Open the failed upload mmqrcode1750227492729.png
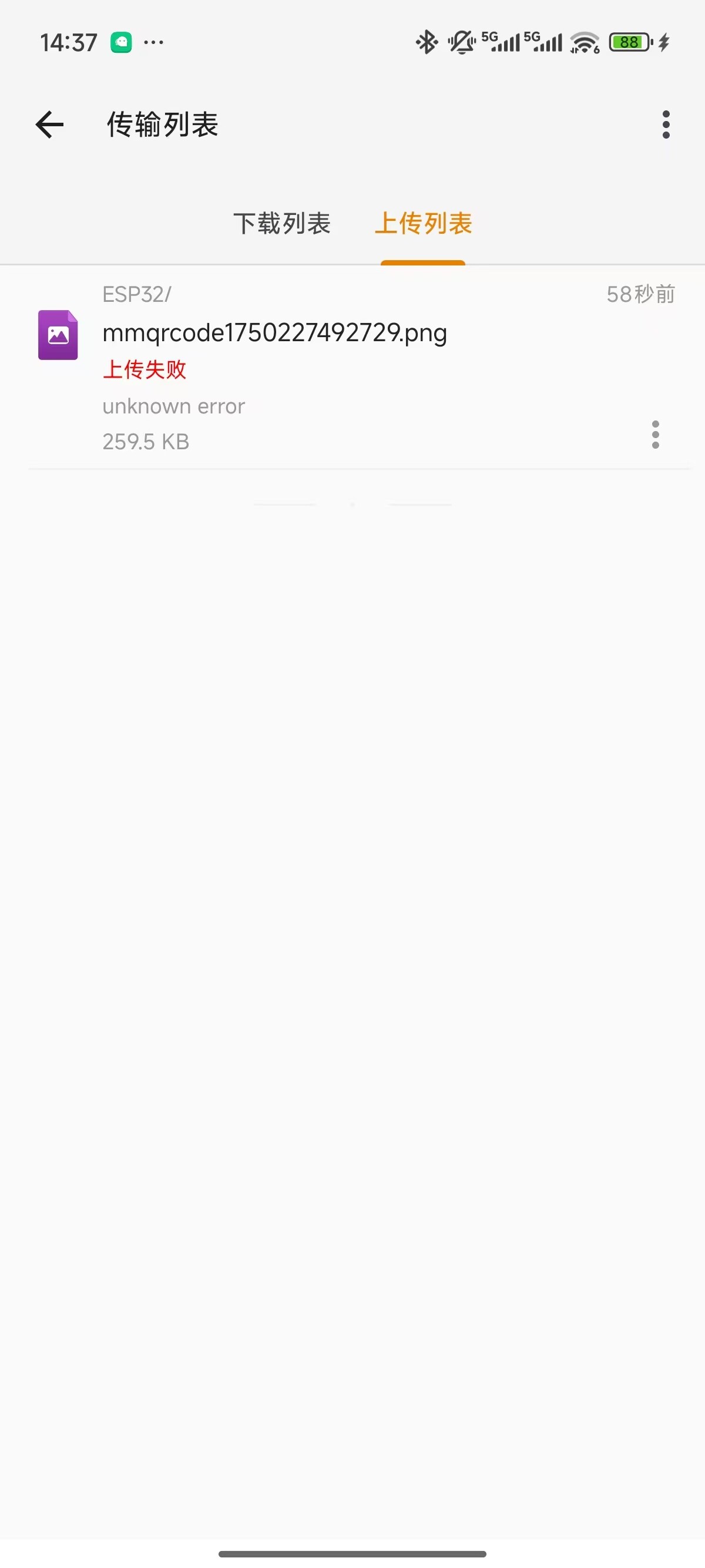Screen dimensions: 705x1568 [352, 367]
